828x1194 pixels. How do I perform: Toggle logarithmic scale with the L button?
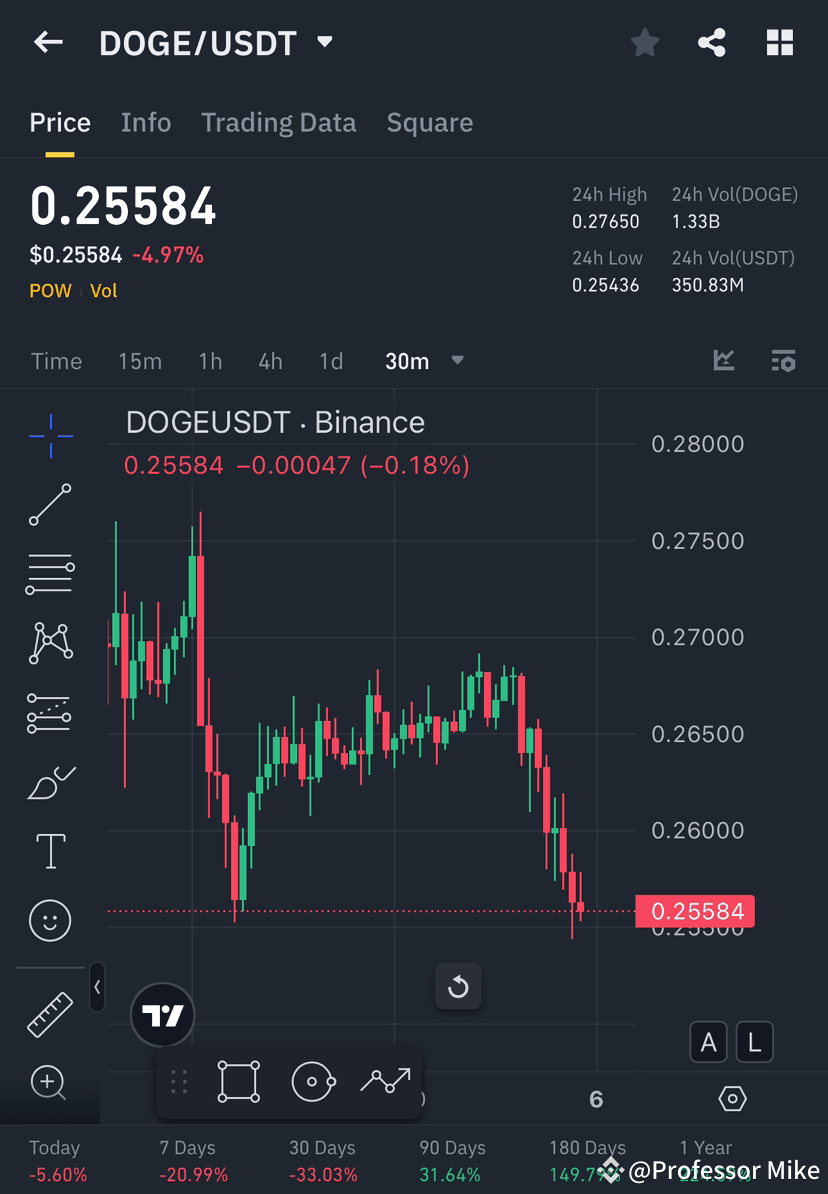coord(754,1042)
